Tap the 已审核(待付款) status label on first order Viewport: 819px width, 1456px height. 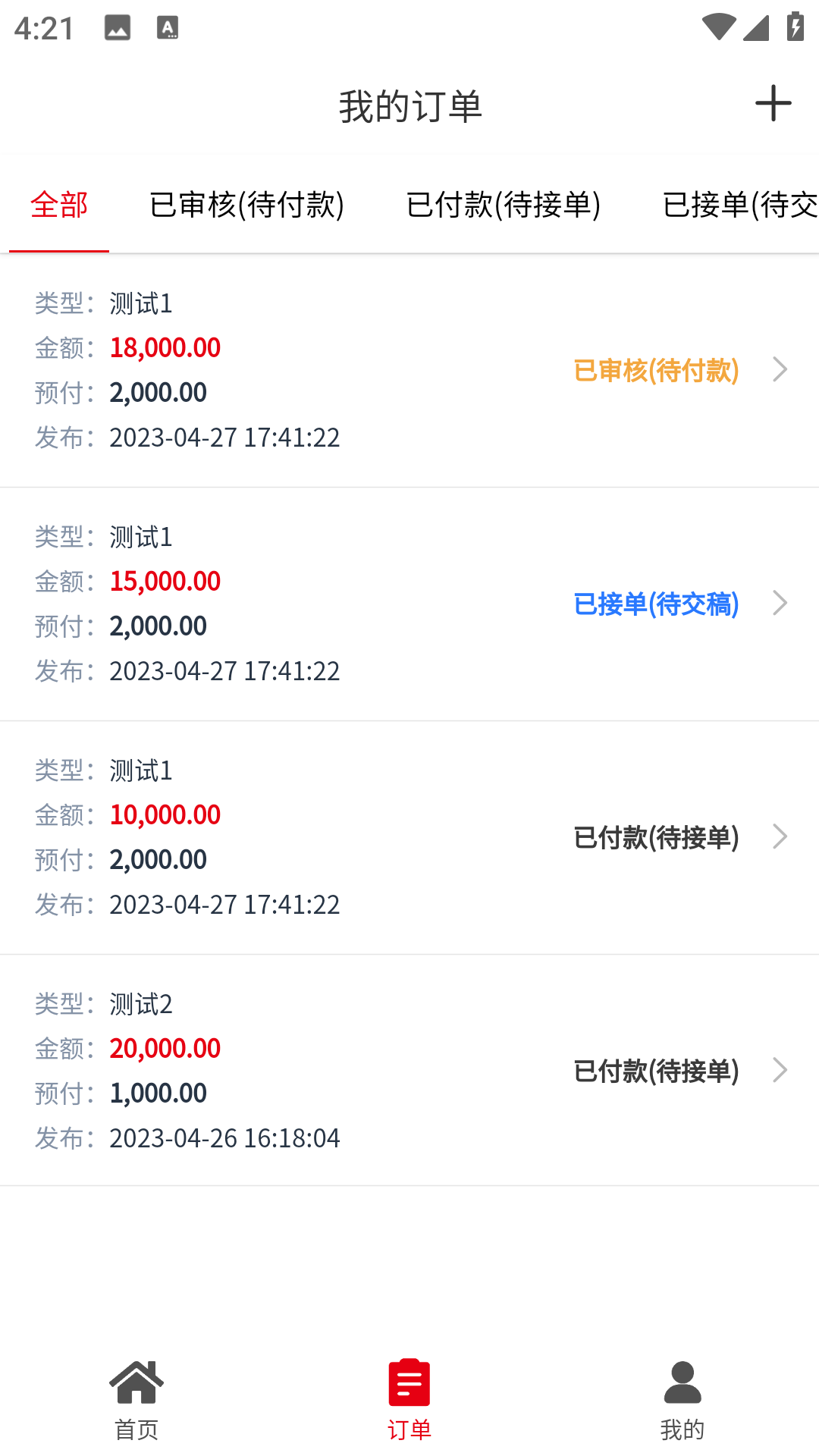point(657,370)
